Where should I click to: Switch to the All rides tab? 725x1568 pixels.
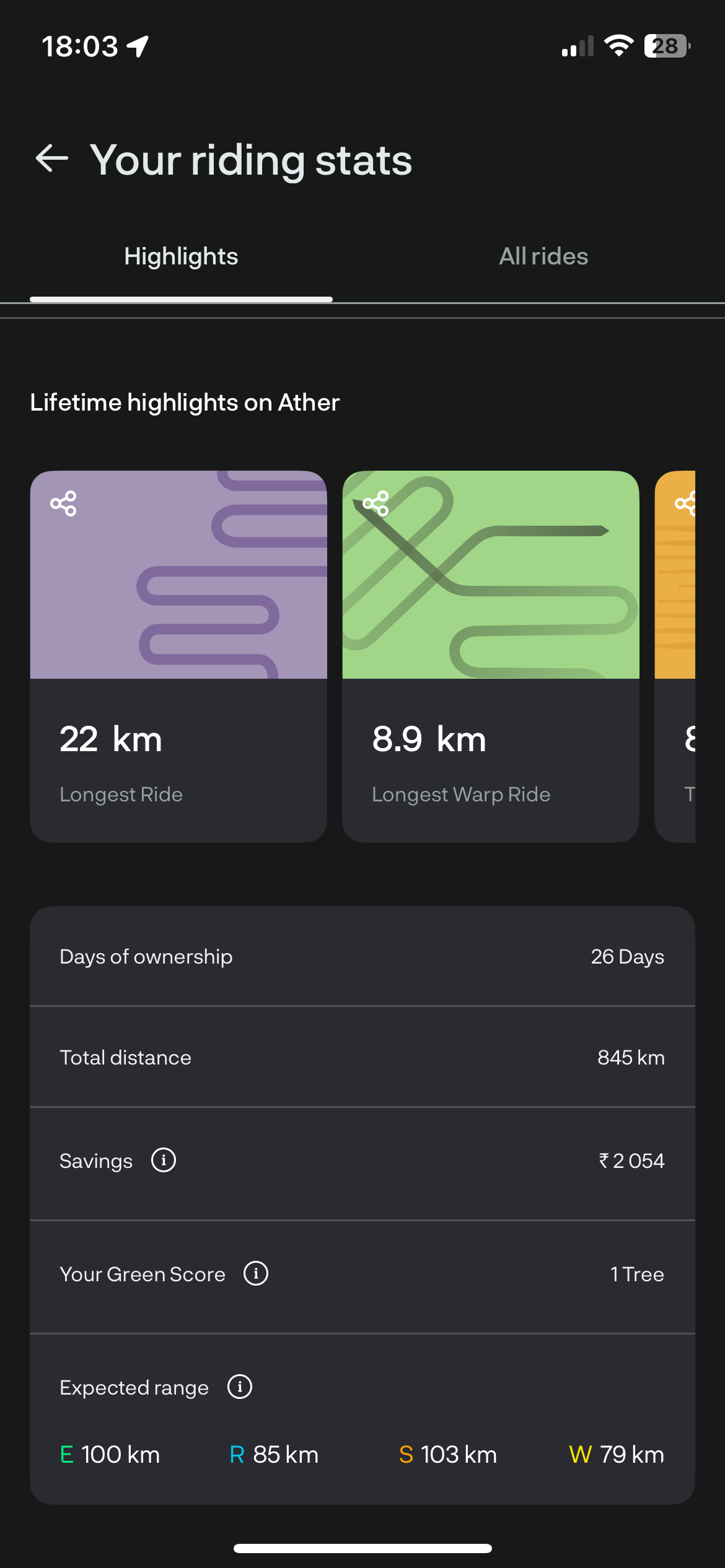click(543, 256)
